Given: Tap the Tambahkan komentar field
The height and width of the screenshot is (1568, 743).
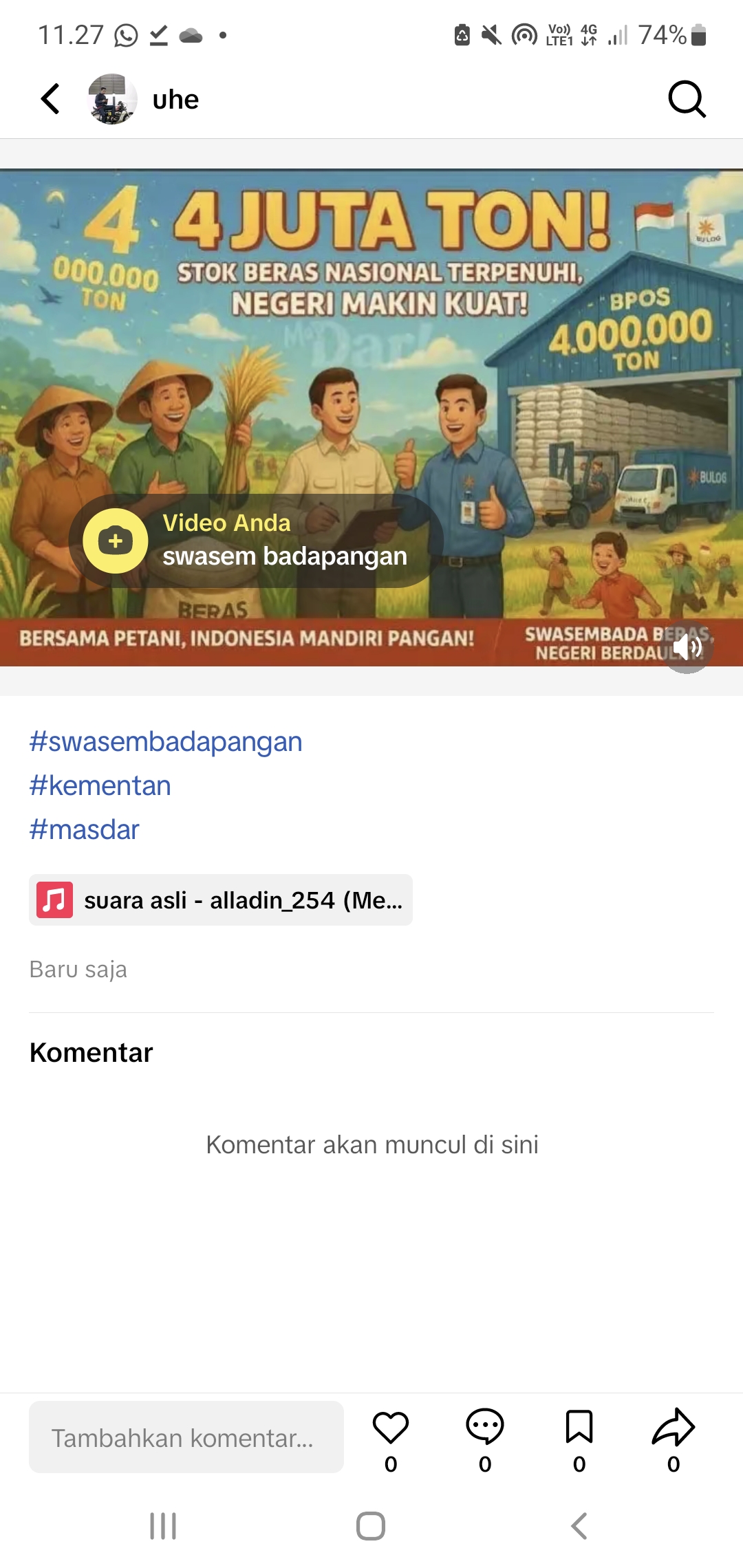Looking at the screenshot, I should coord(186,1437).
